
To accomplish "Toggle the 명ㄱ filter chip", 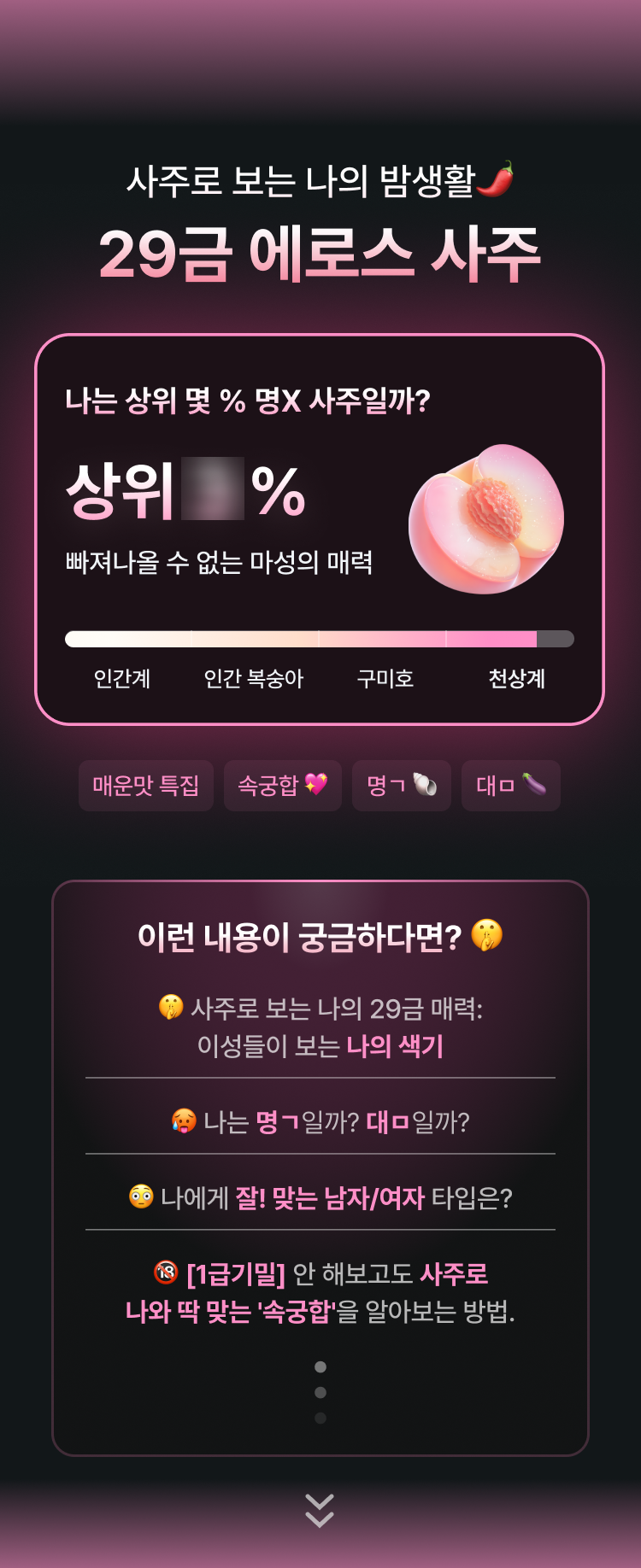I will (x=402, y=786).
